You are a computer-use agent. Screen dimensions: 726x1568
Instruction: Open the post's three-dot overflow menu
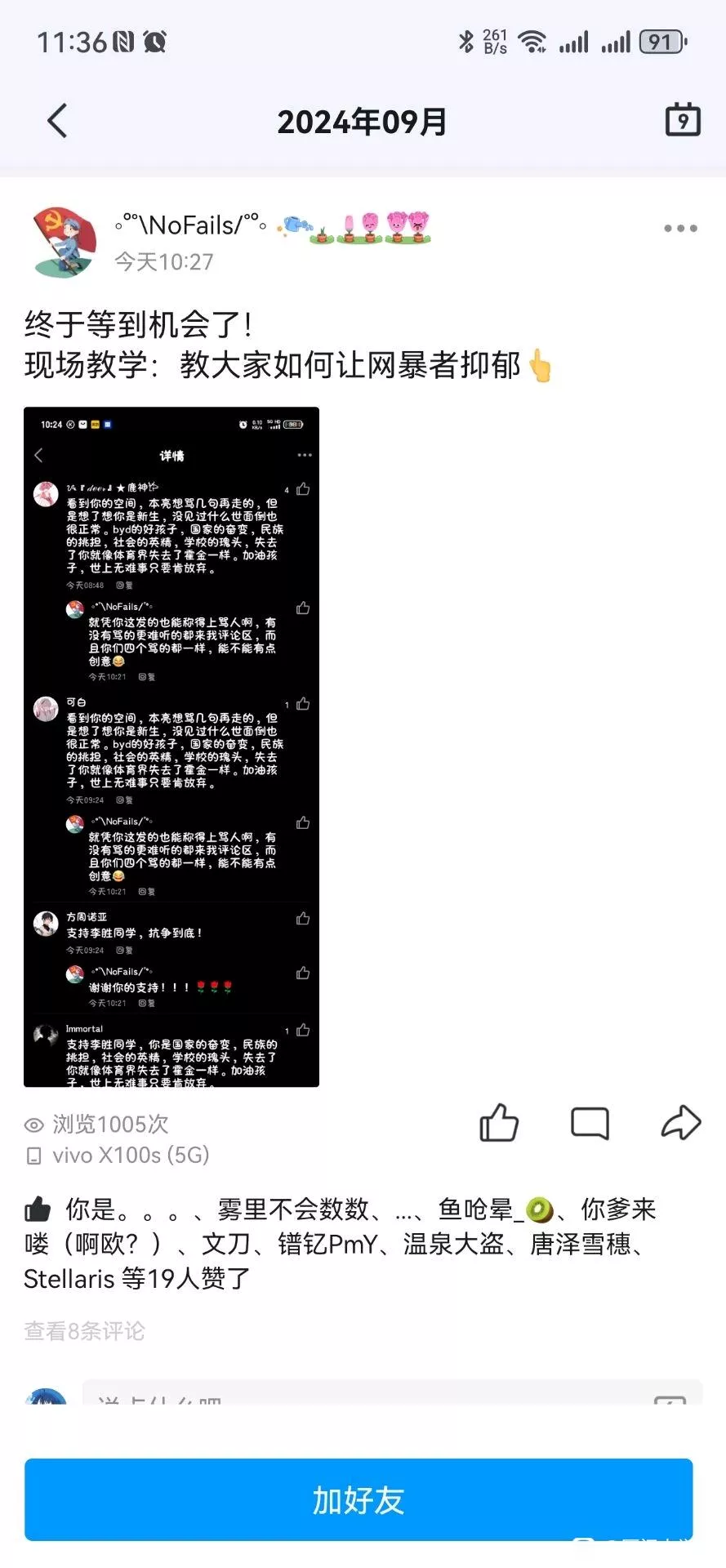pos(679,229)
